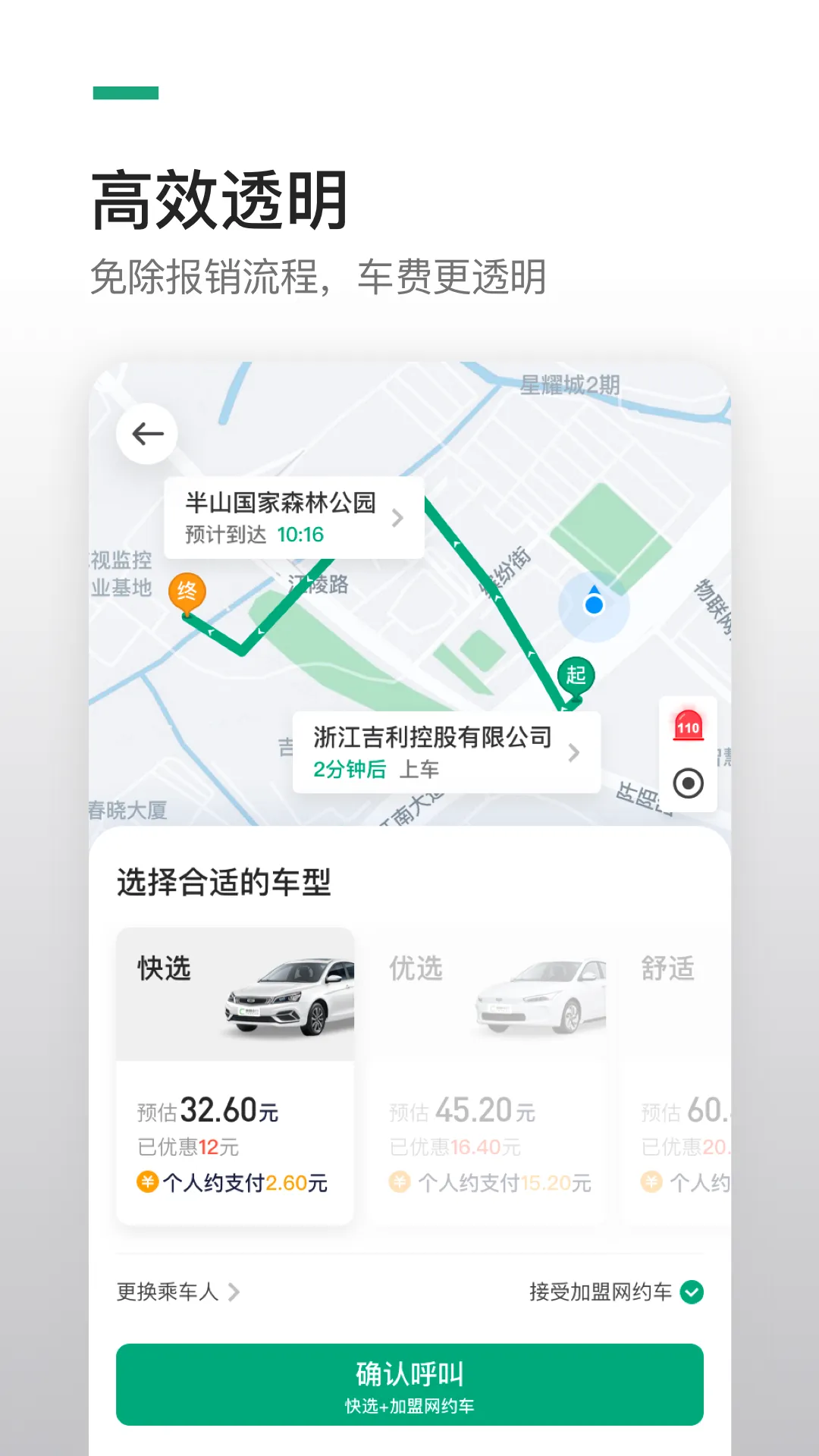
Task: Click the back arrow on the map
Action: (147, 432)
